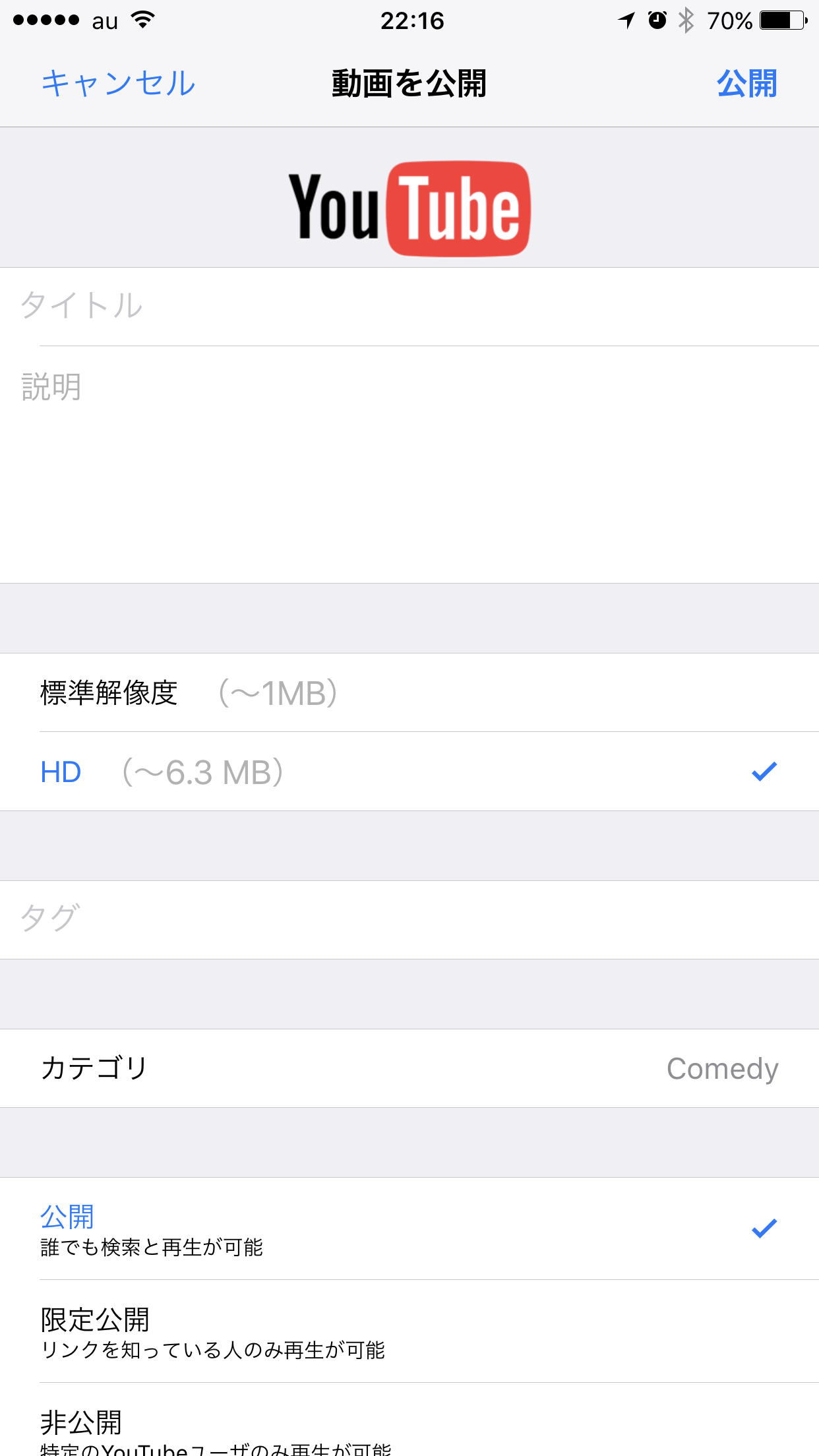
Task: Tap 公開 in the top bar
Action: 747,84
